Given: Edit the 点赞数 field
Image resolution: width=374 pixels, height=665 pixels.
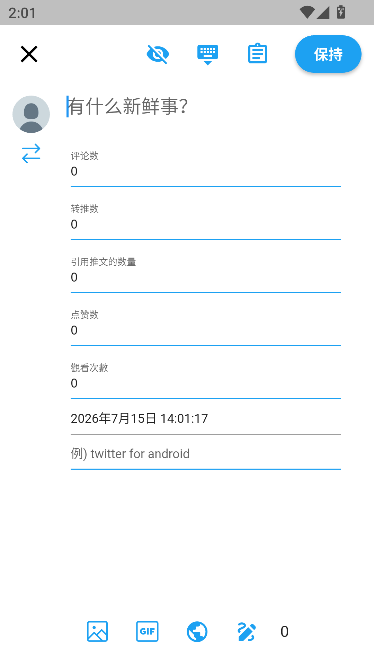Looking at the screenshot, I should pyautogui.click(x=206, y=327).
